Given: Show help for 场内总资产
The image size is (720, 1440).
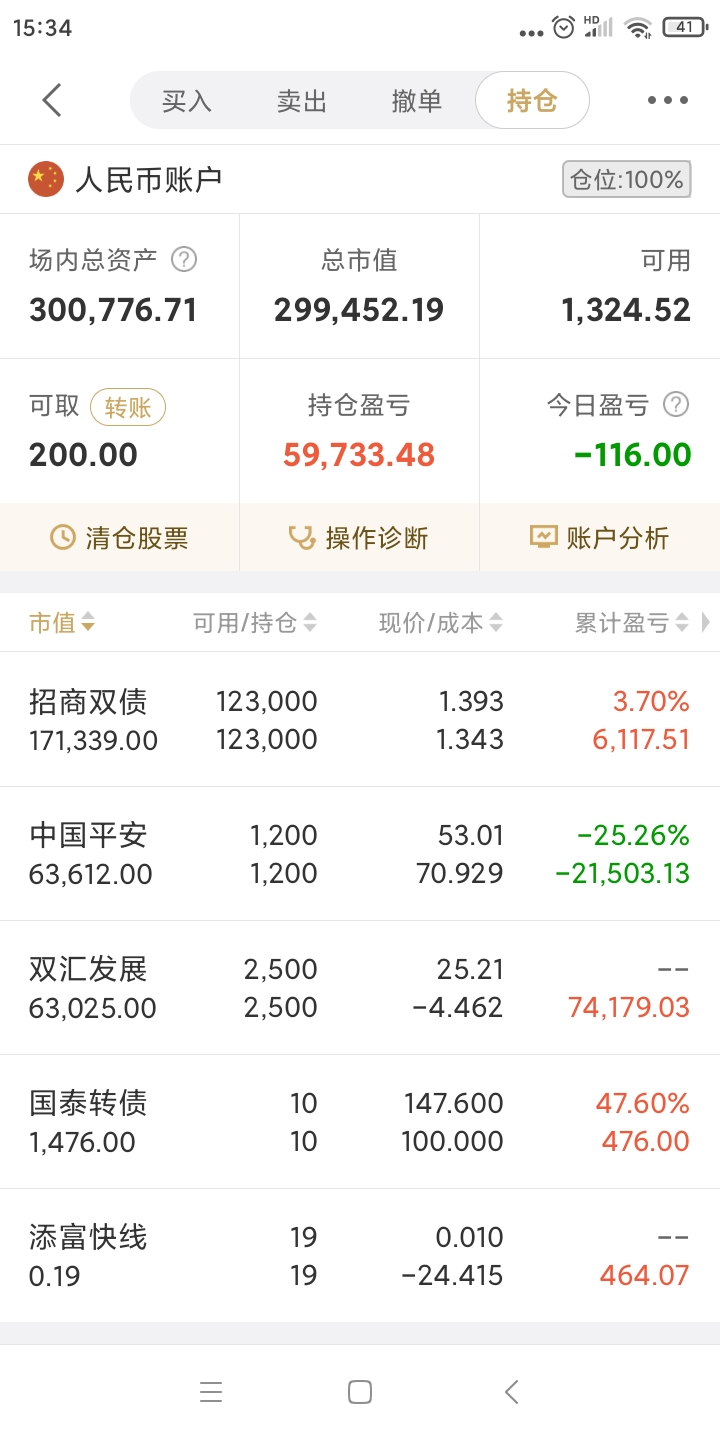Looking at the screenshot, I should (x=184, y=260).
